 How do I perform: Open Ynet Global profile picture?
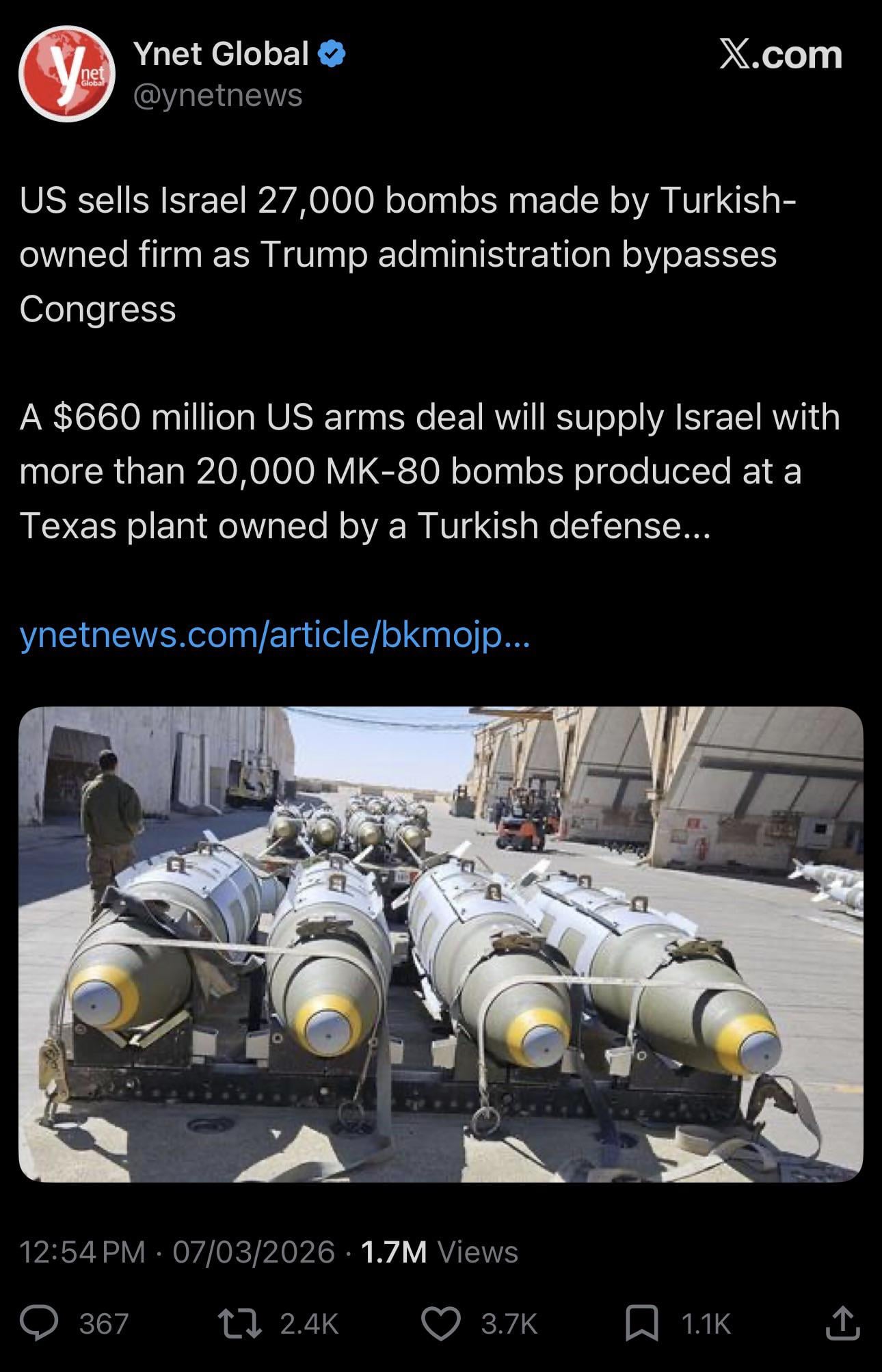66,73
